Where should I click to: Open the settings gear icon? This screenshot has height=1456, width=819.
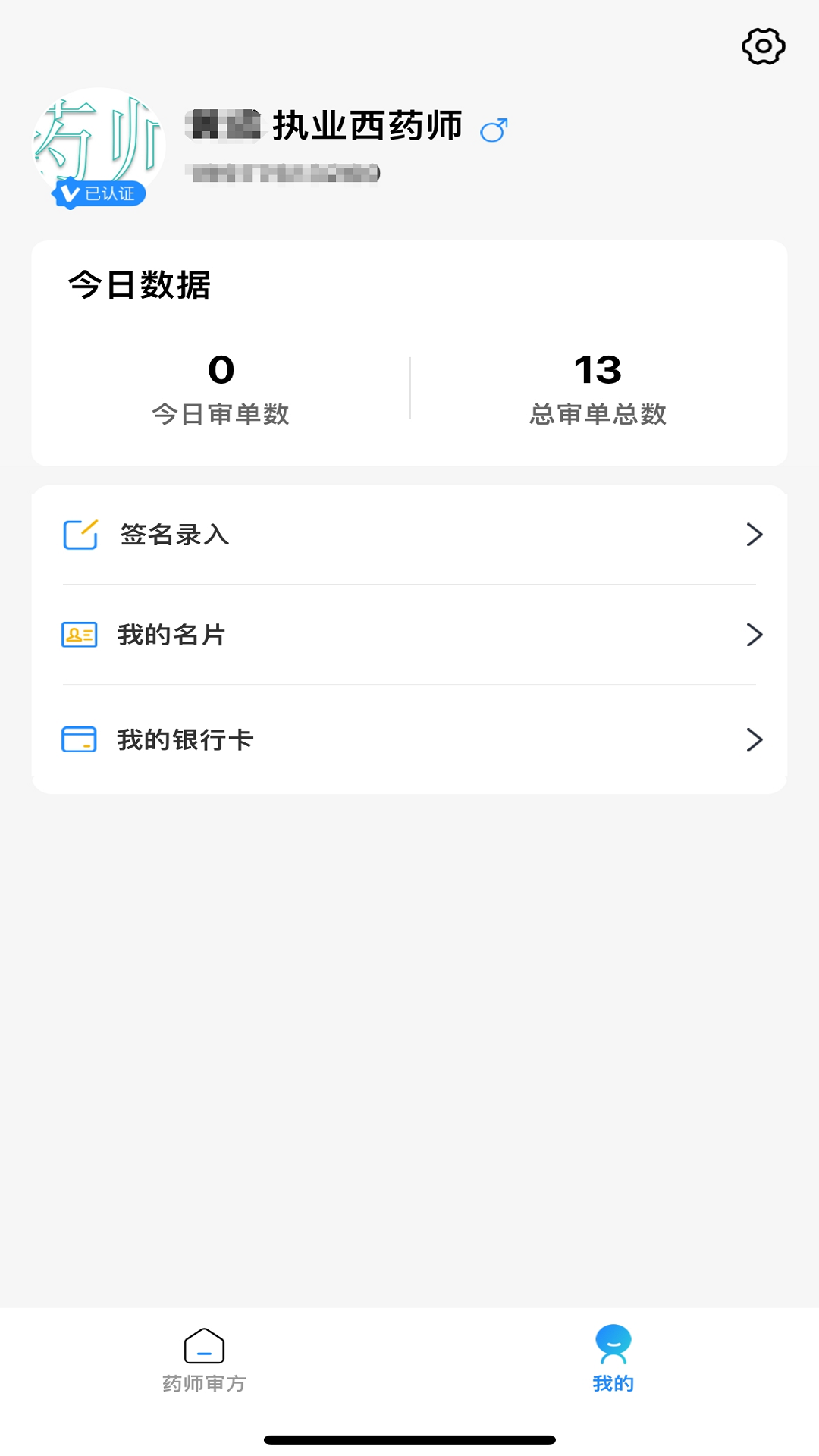pos(762,46)
